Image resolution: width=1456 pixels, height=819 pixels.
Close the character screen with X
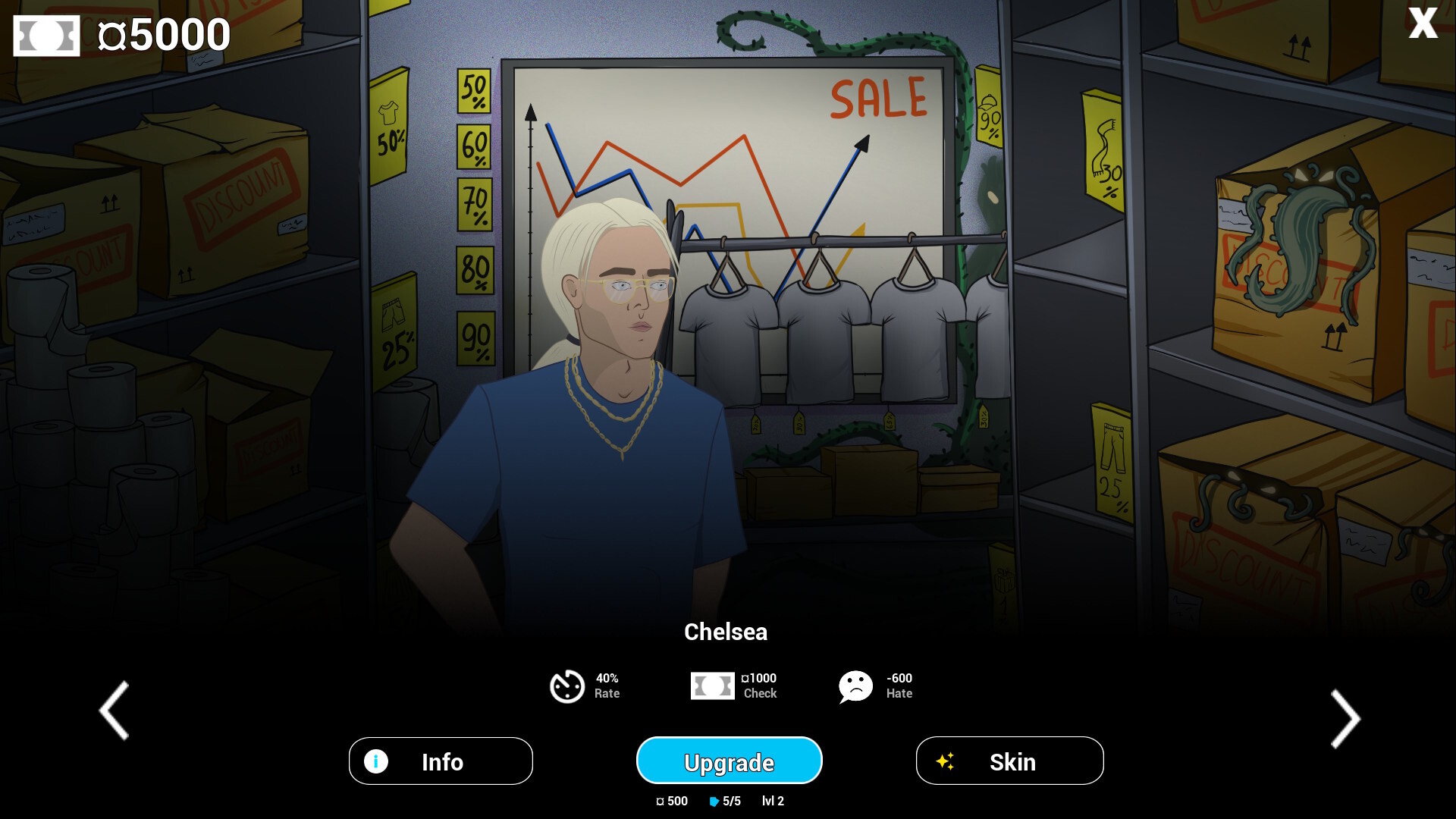tap(1423, 23)
